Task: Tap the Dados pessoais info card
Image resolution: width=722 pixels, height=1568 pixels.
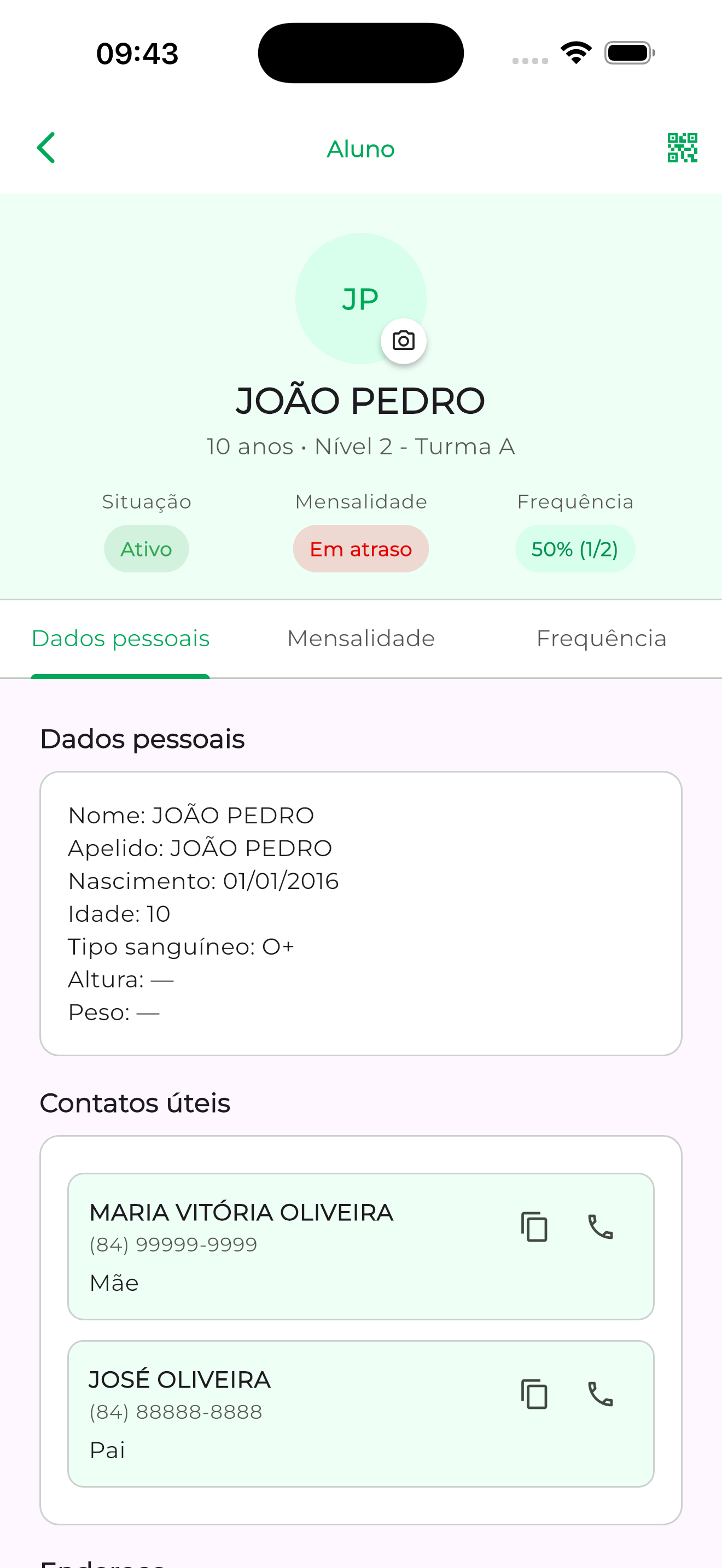Action: coord(360,913)
